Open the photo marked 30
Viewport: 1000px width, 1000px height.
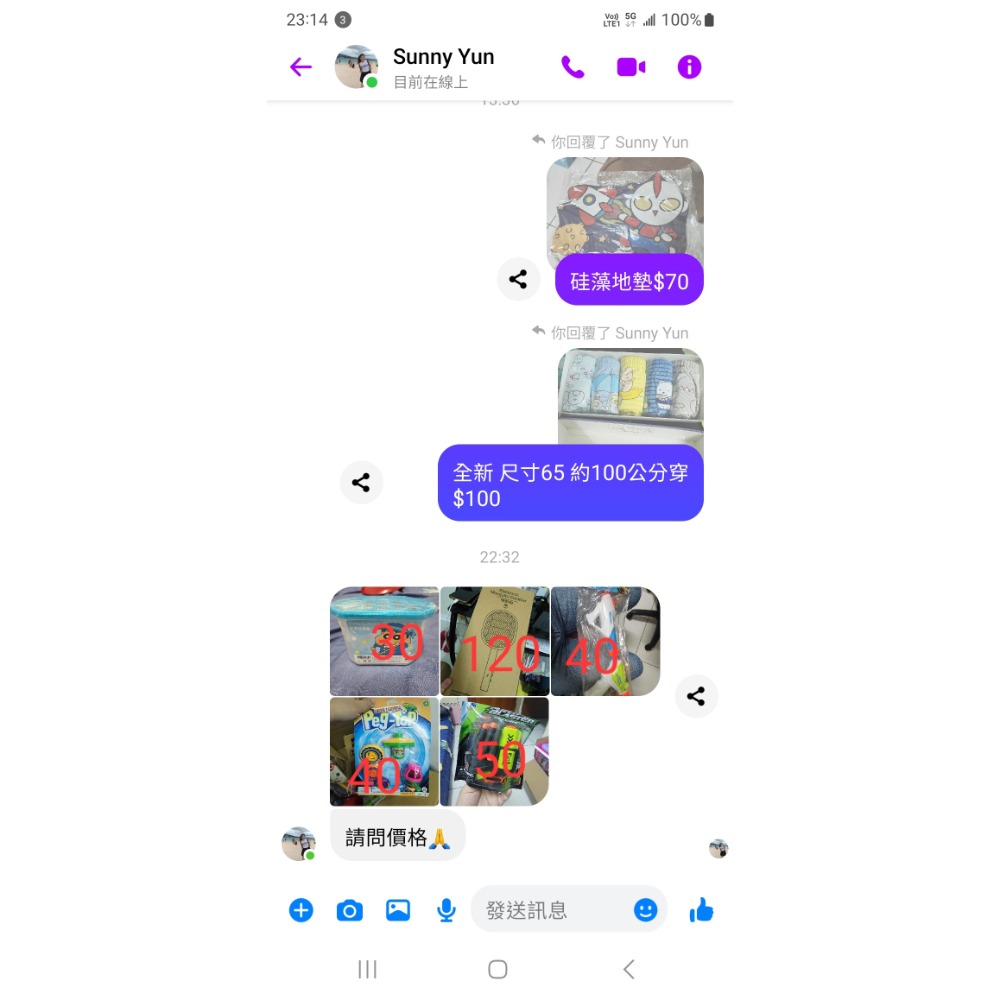[384, 641]
